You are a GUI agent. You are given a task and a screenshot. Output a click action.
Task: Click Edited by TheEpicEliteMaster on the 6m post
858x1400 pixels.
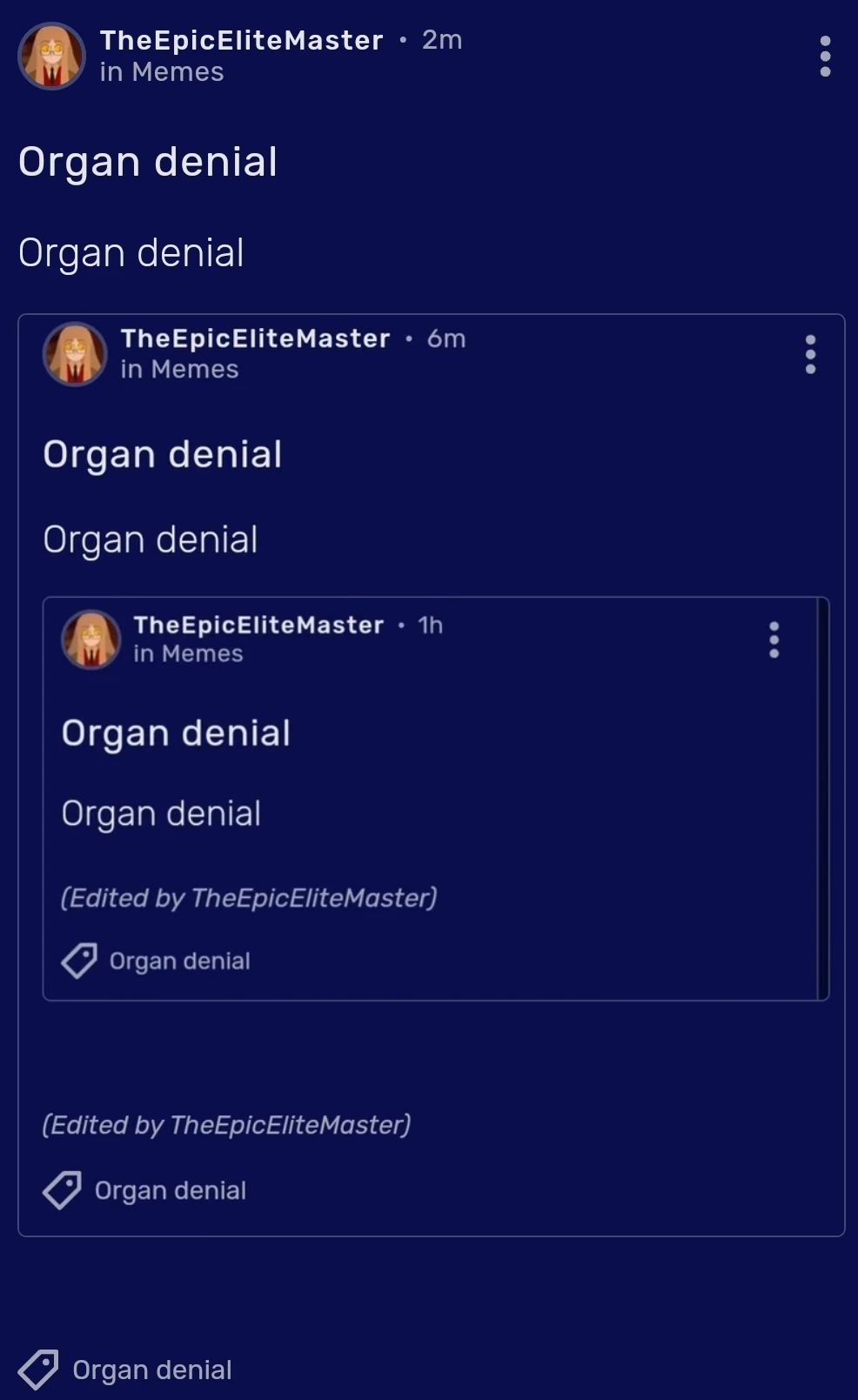227,1125
